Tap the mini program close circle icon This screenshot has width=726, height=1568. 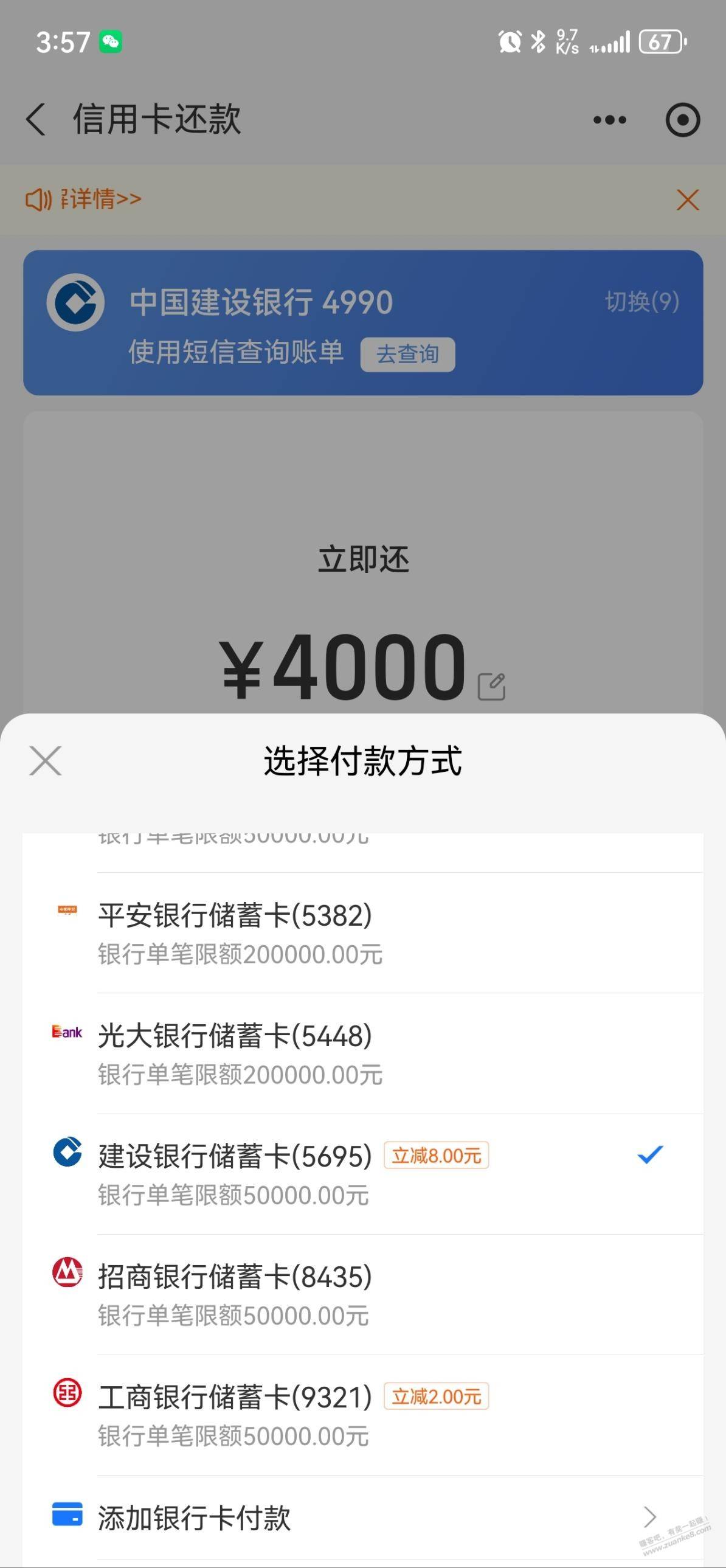[x=683, y=120]
